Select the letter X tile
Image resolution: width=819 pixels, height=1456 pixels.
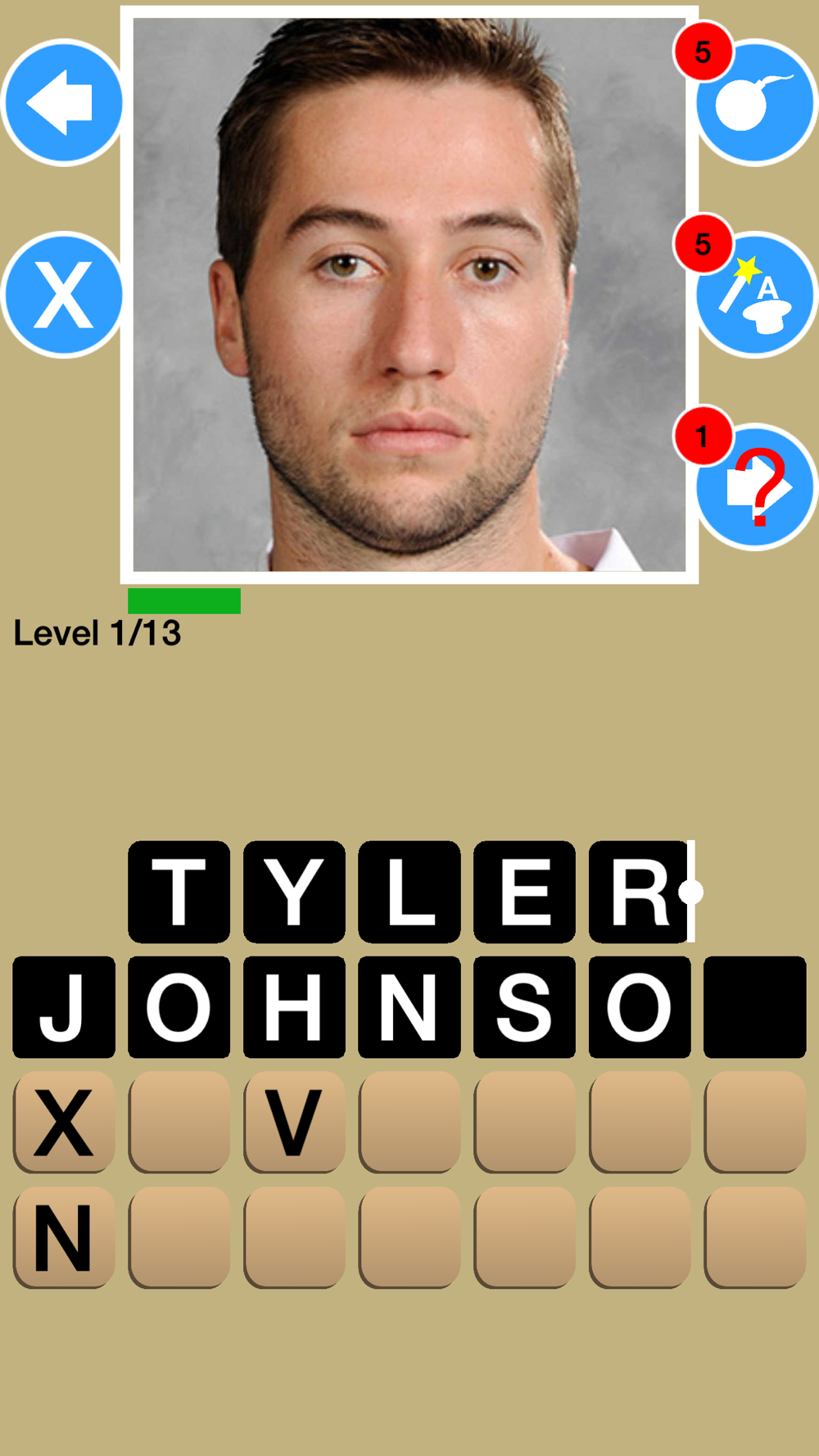tap(64, 1122)
